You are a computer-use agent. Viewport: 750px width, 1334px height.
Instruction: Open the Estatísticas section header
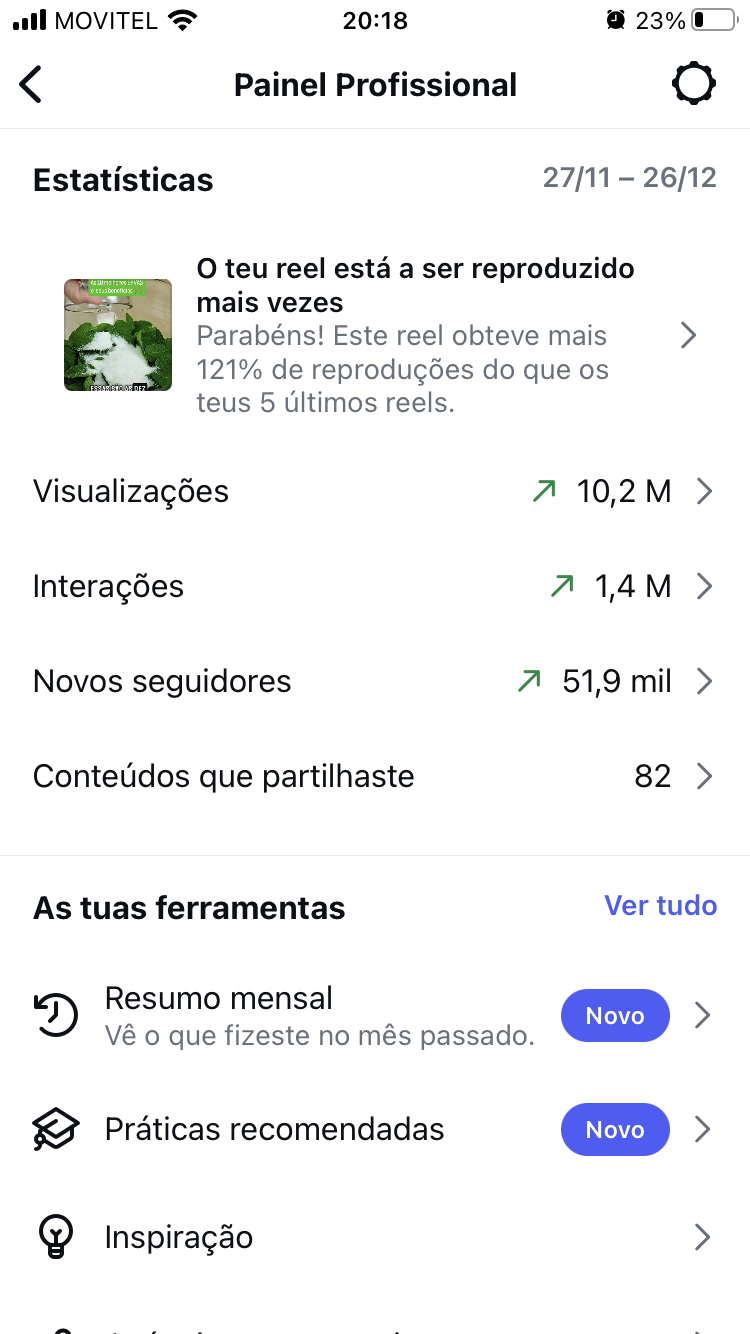point(122,180)
